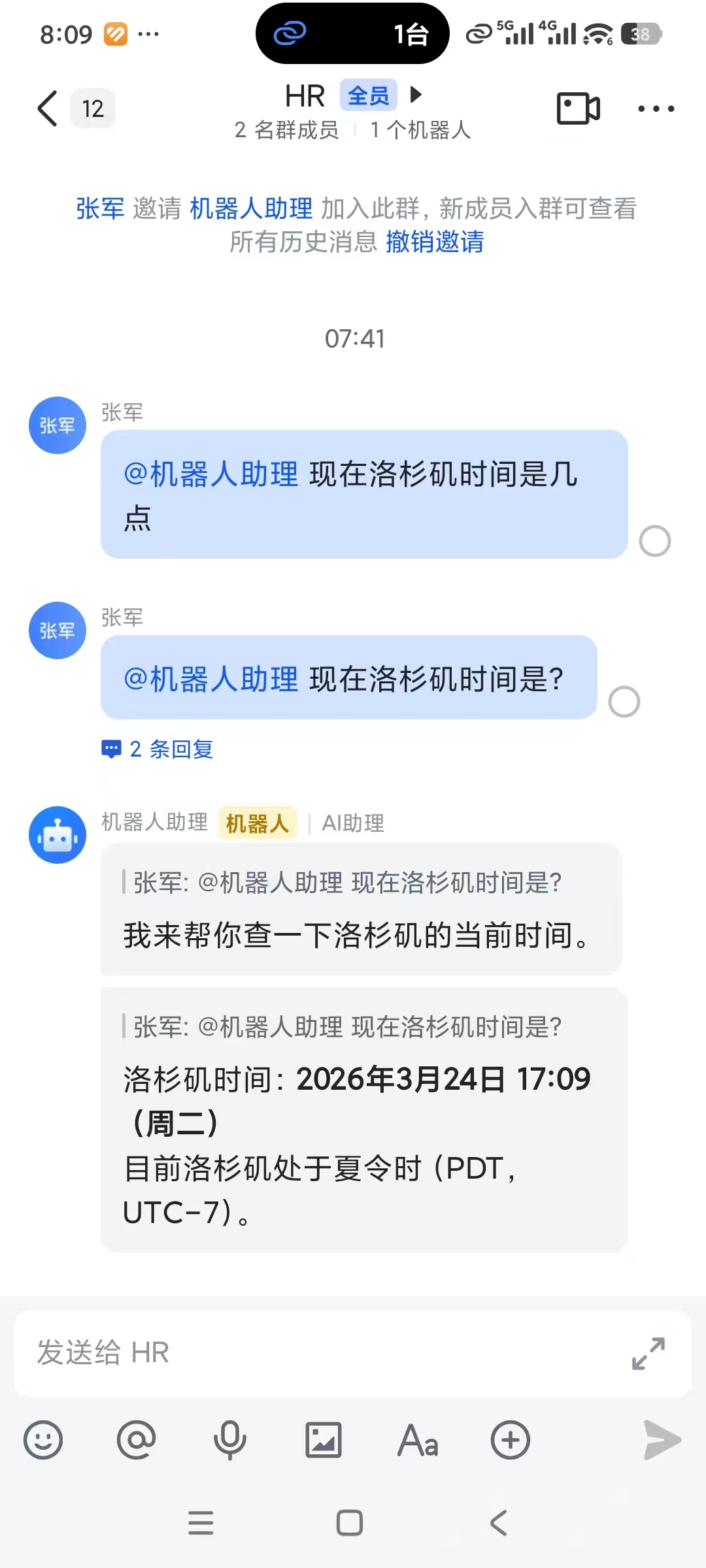Open the more options menu
Viewport: 706px width, 1568px height.
click(656, 108)
